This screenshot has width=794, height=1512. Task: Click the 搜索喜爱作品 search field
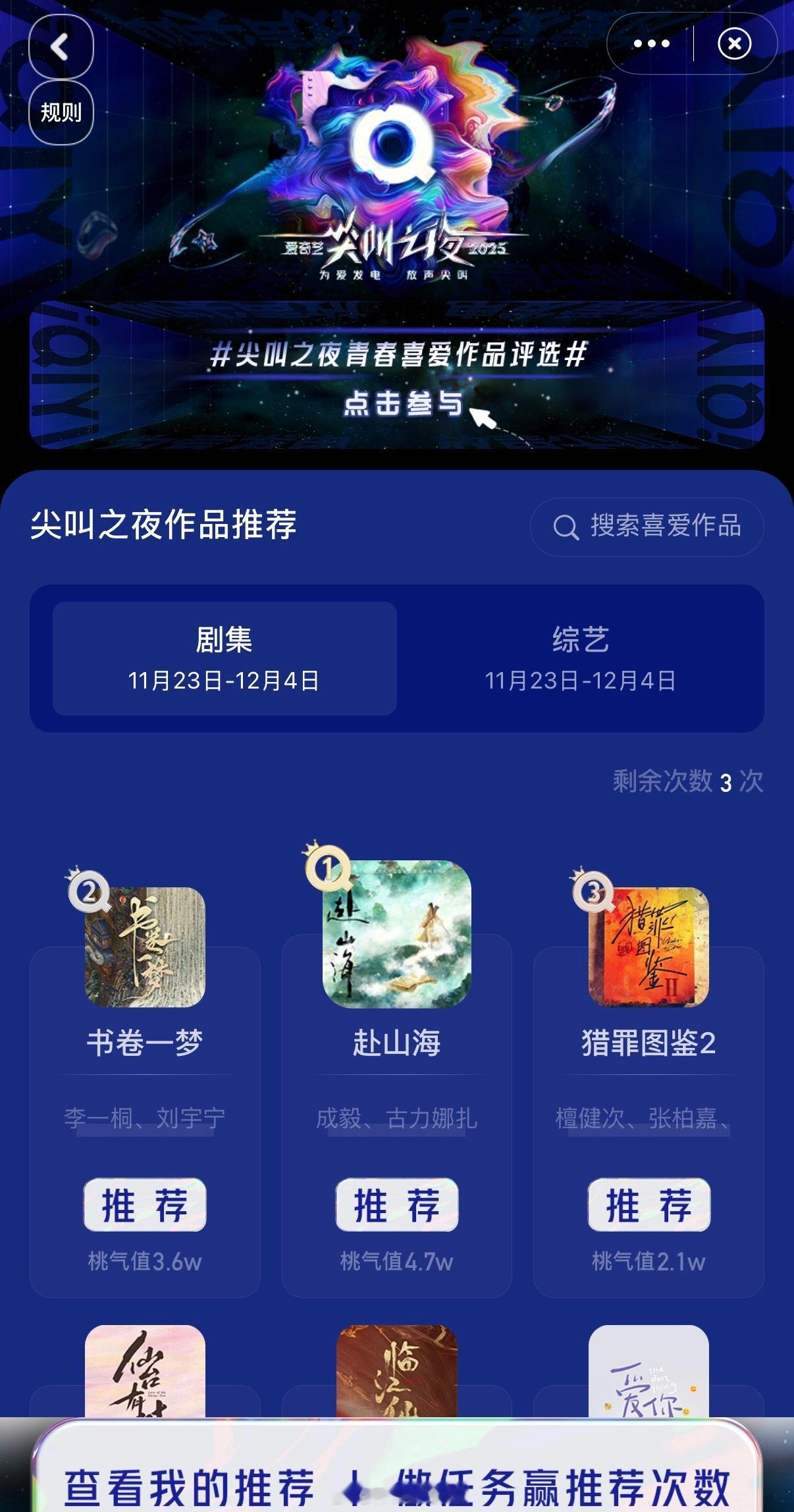tap(665, 526)
